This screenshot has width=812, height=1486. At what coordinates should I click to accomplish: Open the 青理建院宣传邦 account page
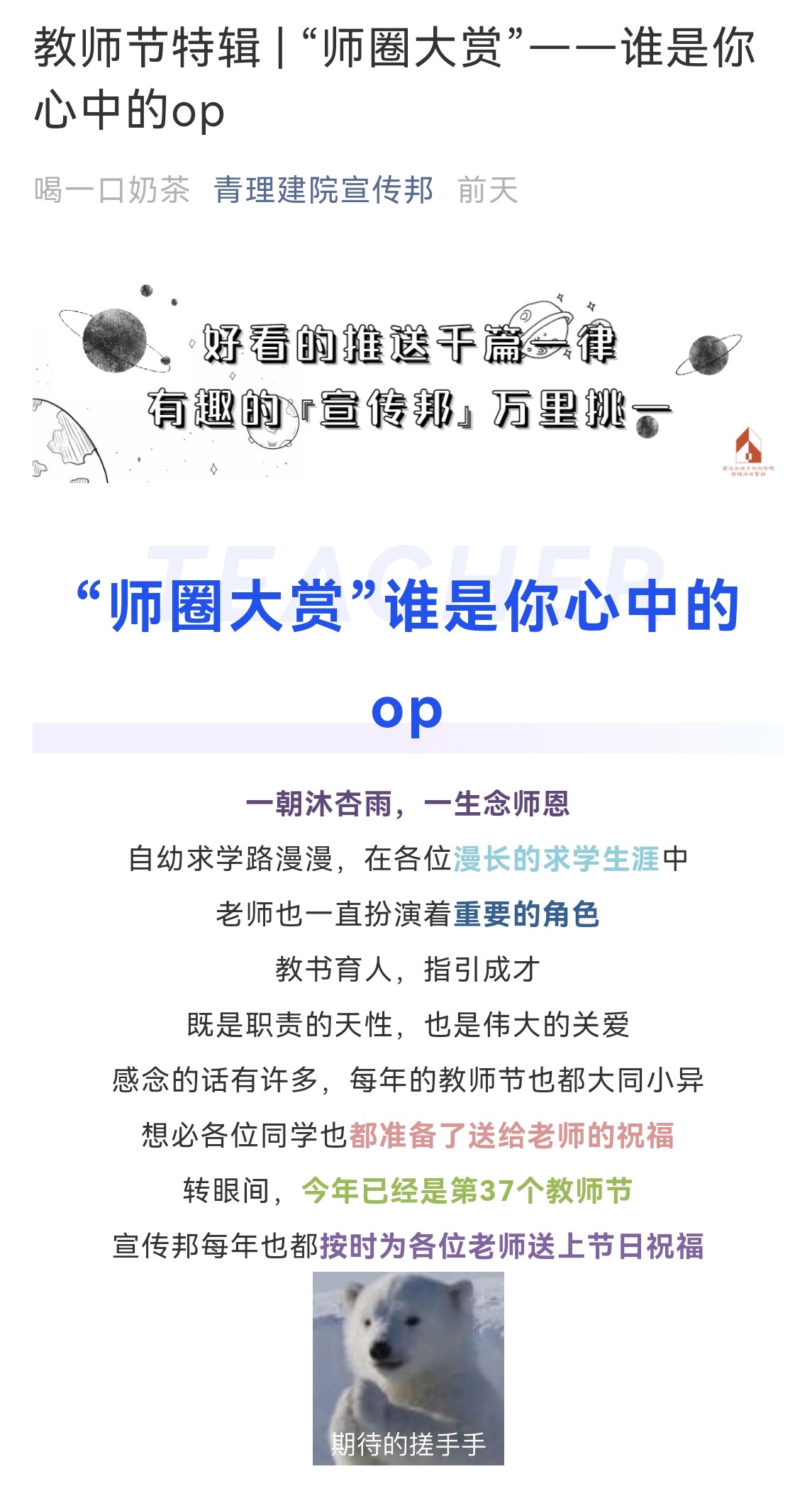click(323, 190)
